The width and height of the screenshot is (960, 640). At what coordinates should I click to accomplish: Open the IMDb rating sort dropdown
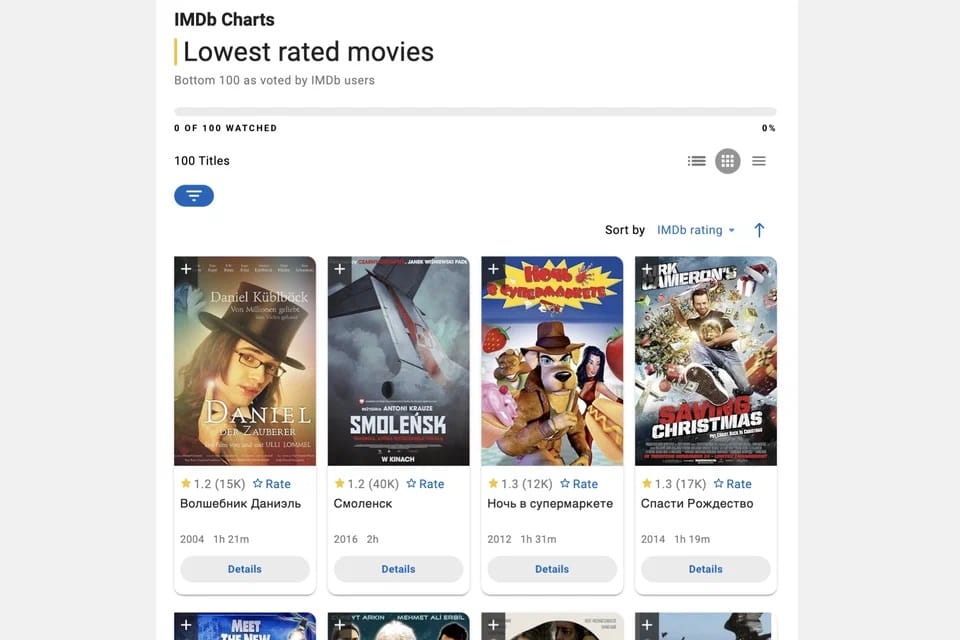pyautogui.click(x=696, y=230)
